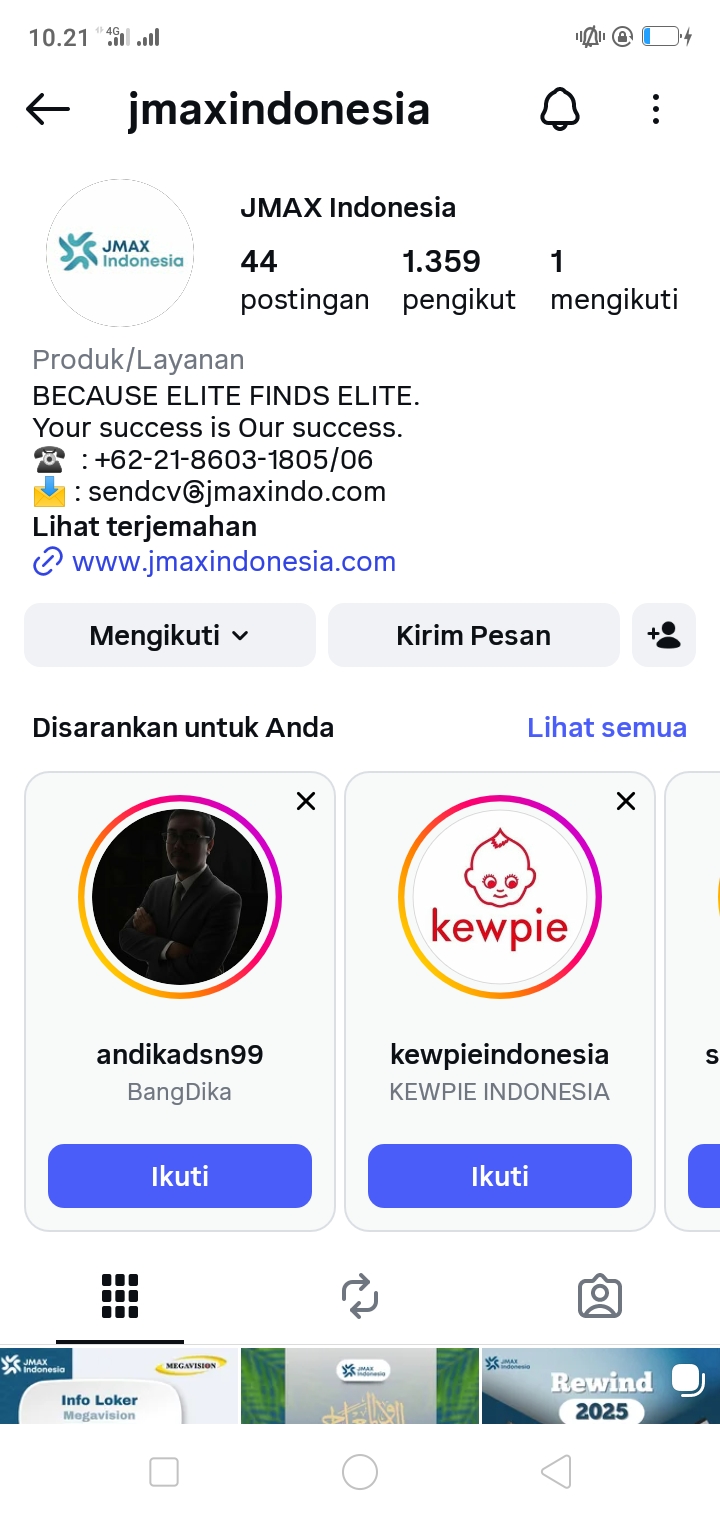Switch to the tagged photos tab
Image resolution: width=720 pixels, height=1520 pixels.
pos(600,1296)
